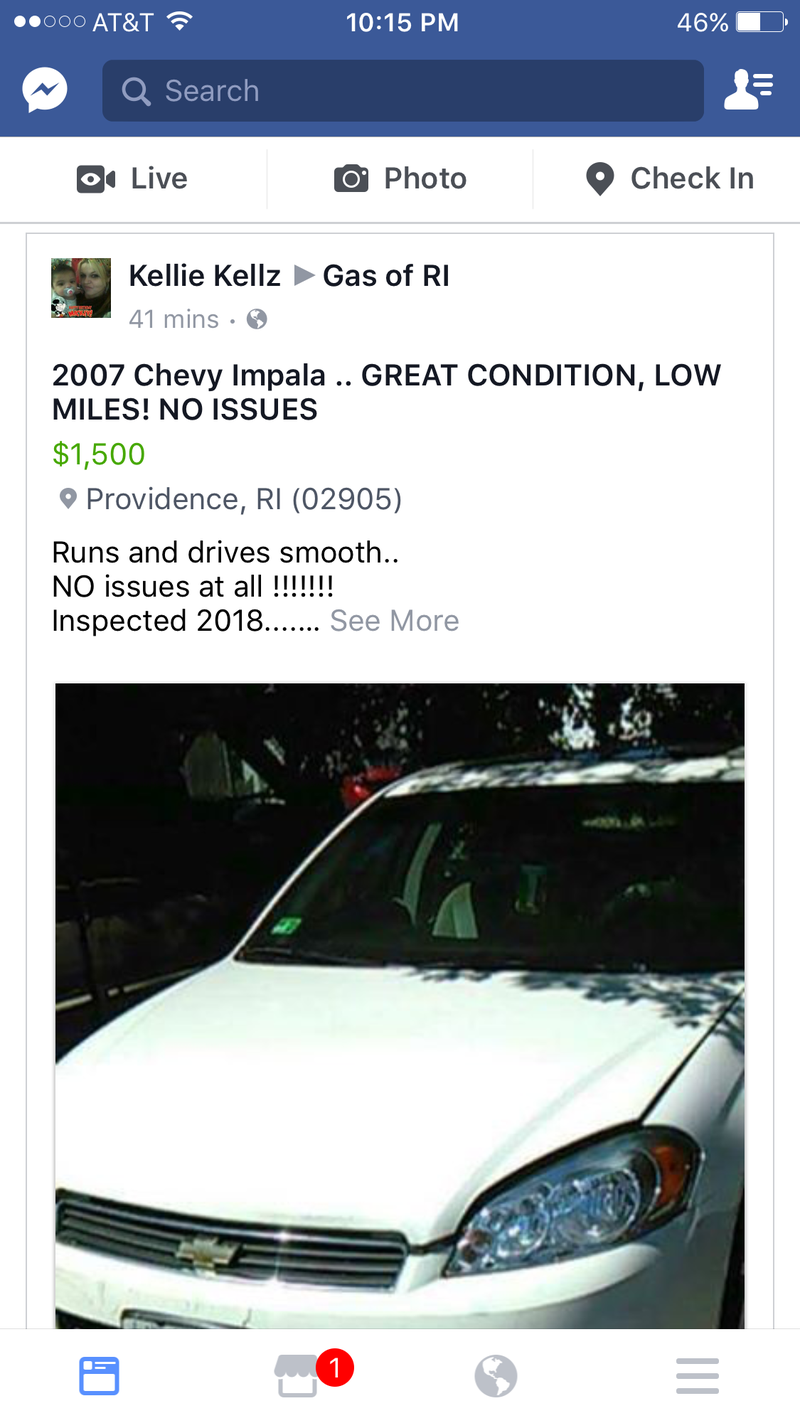
Task: Open the Marketplace tab
Action: pos(298,1376)
